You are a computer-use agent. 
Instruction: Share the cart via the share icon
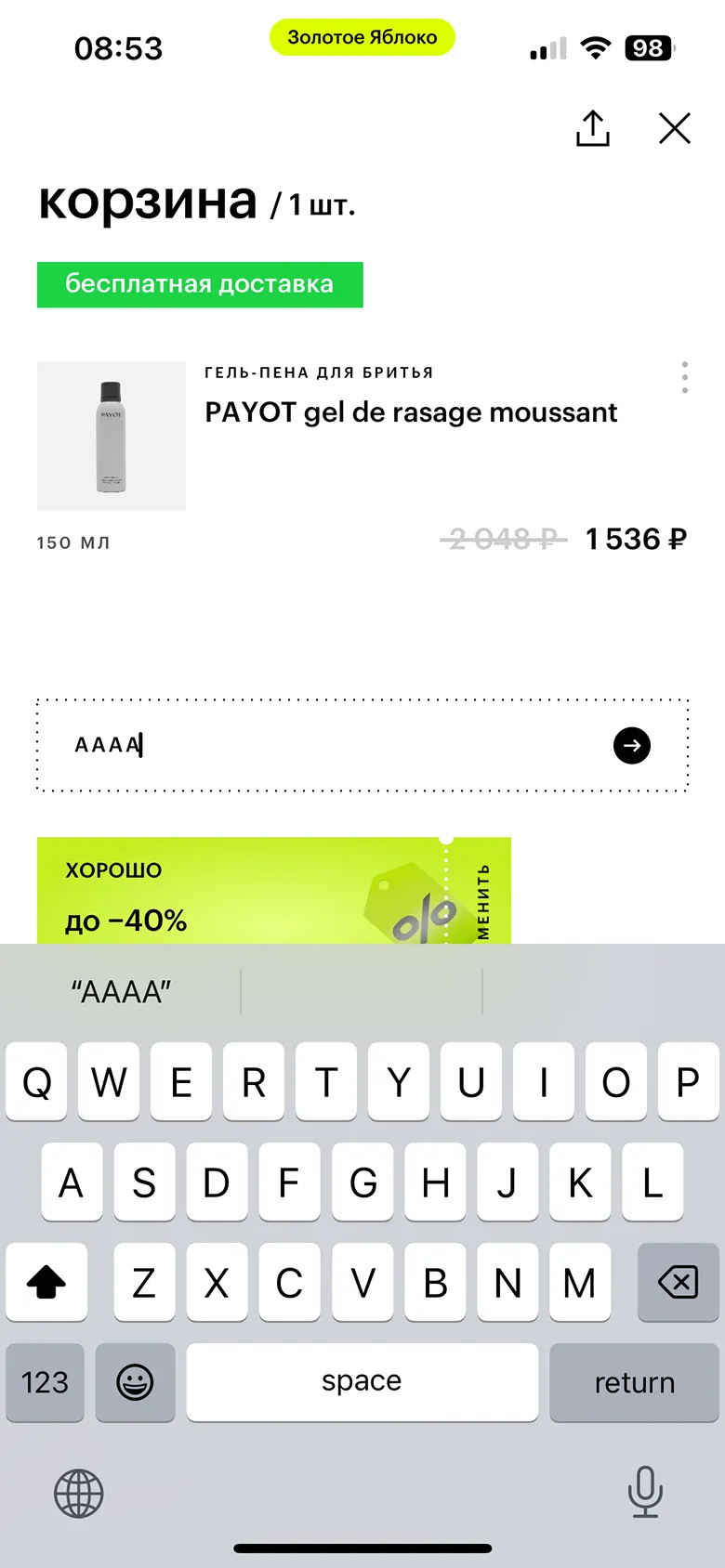592,128
